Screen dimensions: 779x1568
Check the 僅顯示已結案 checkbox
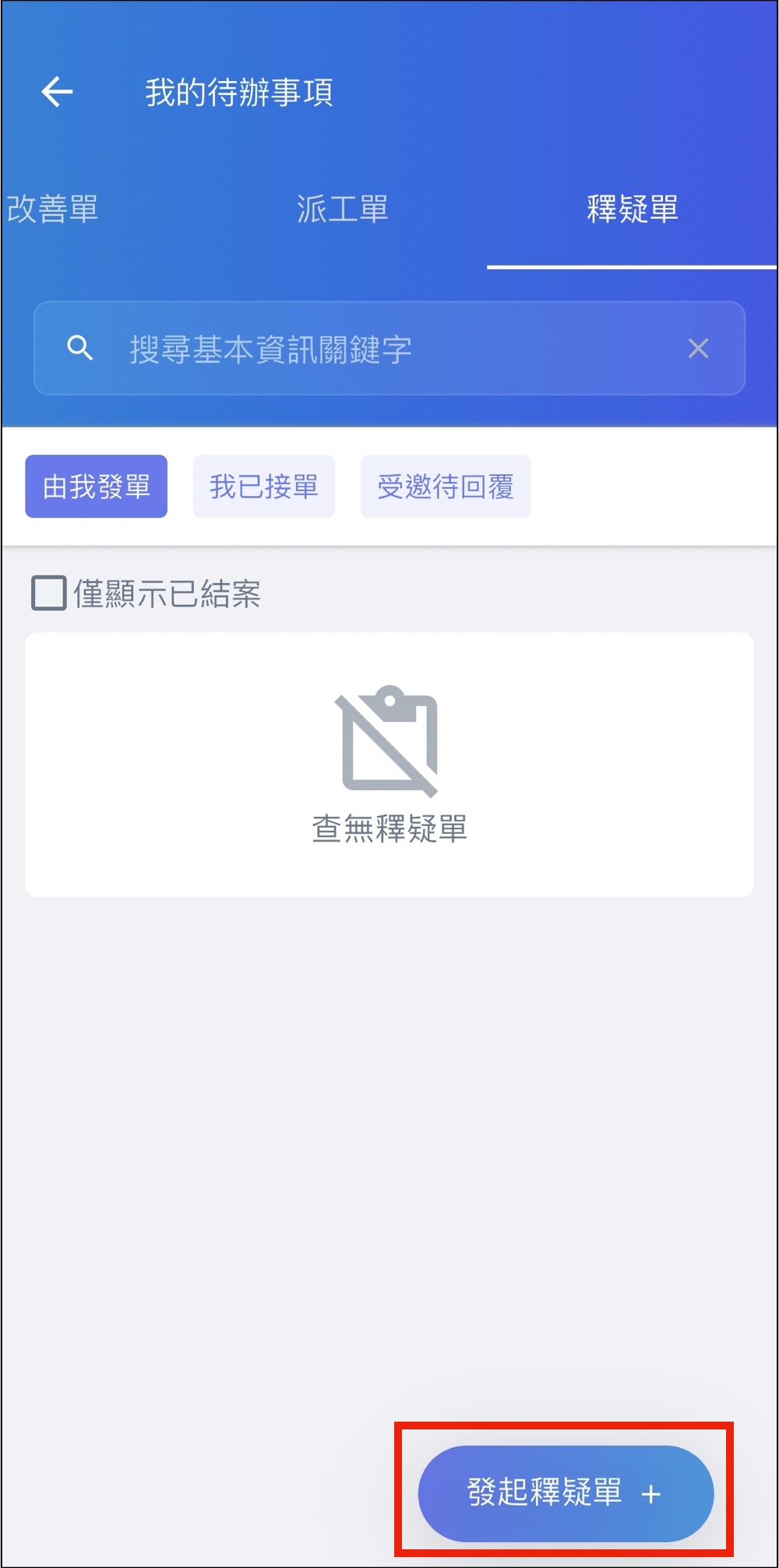tap(48, 593)
